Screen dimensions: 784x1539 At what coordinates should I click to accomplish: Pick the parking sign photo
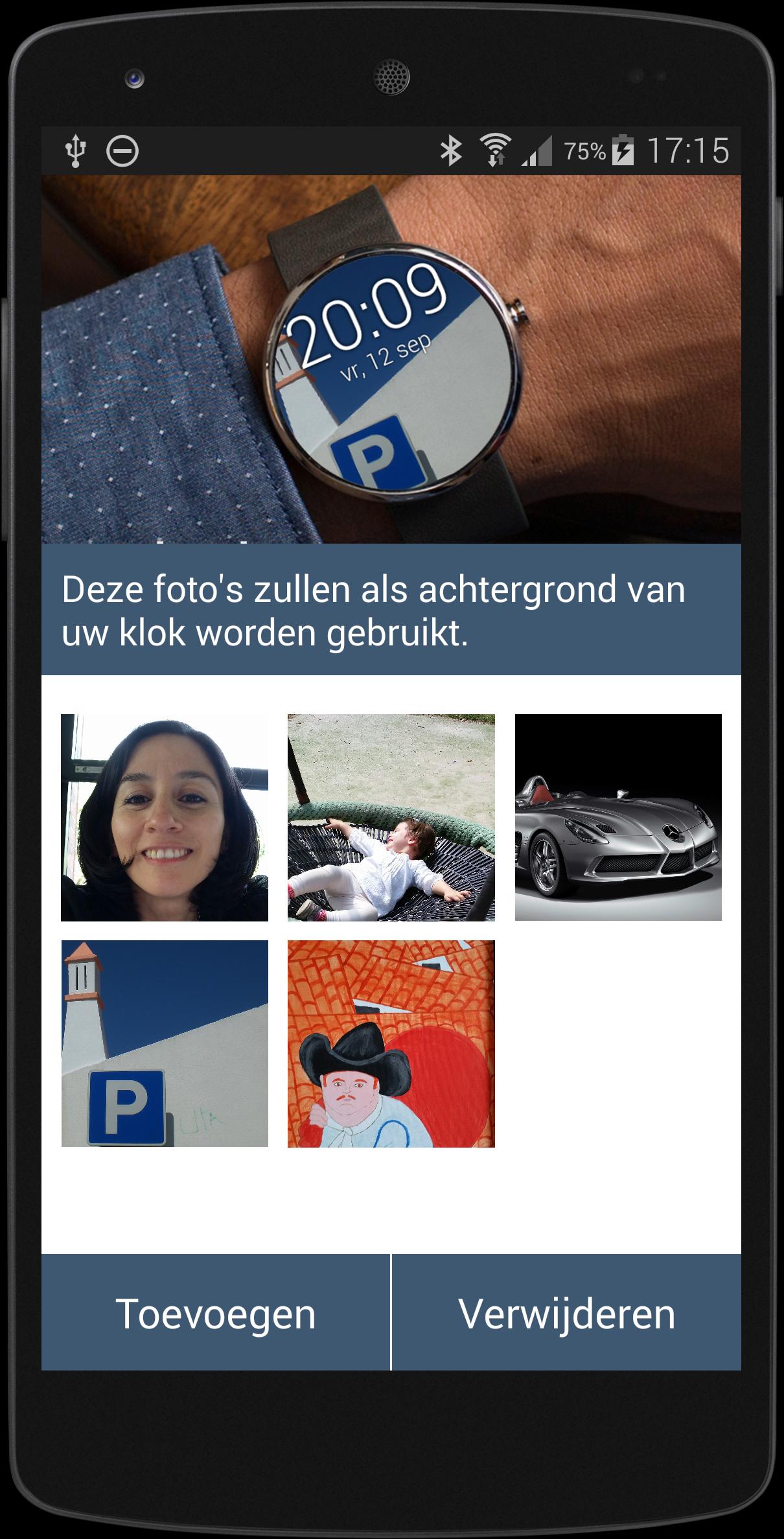click(x=165, y=1043)
